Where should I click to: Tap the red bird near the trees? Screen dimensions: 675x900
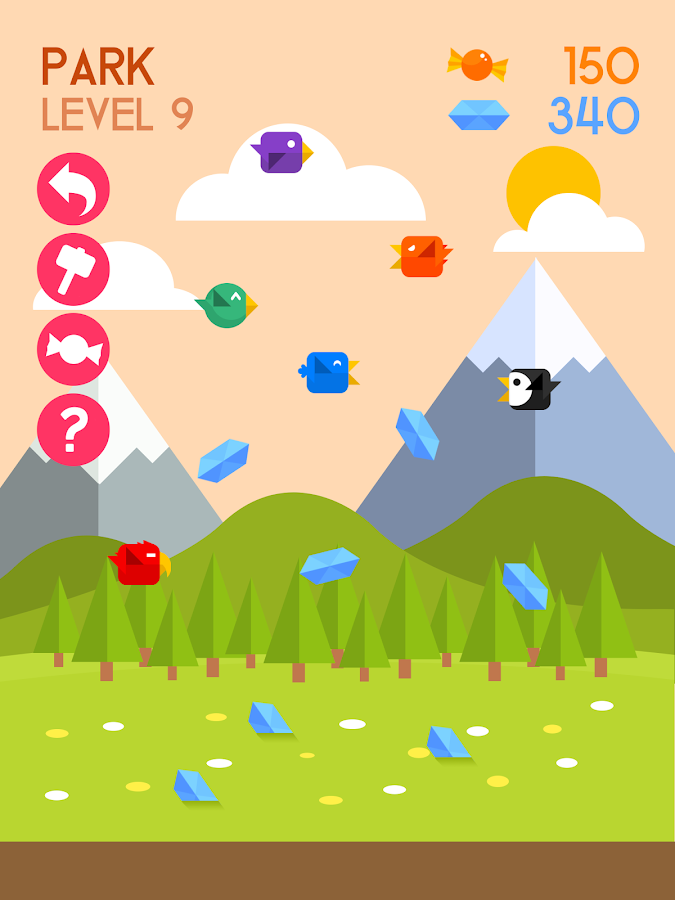pos(139,564)
